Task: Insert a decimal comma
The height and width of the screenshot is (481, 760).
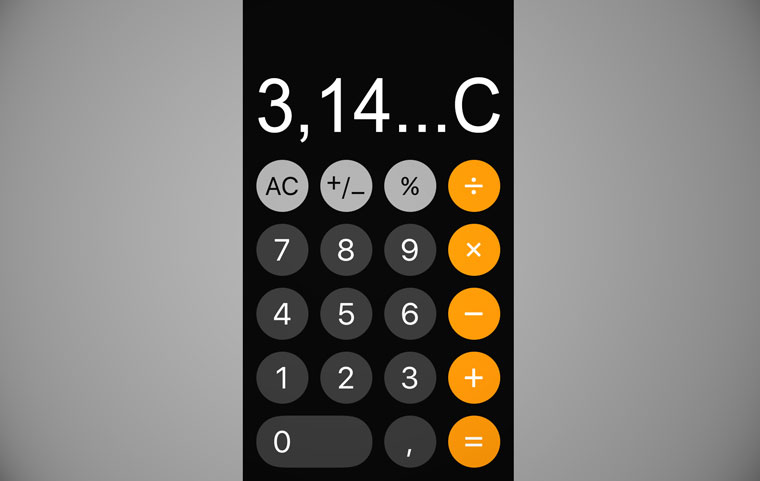Action: pyautogui.click(x=410, y=442)
